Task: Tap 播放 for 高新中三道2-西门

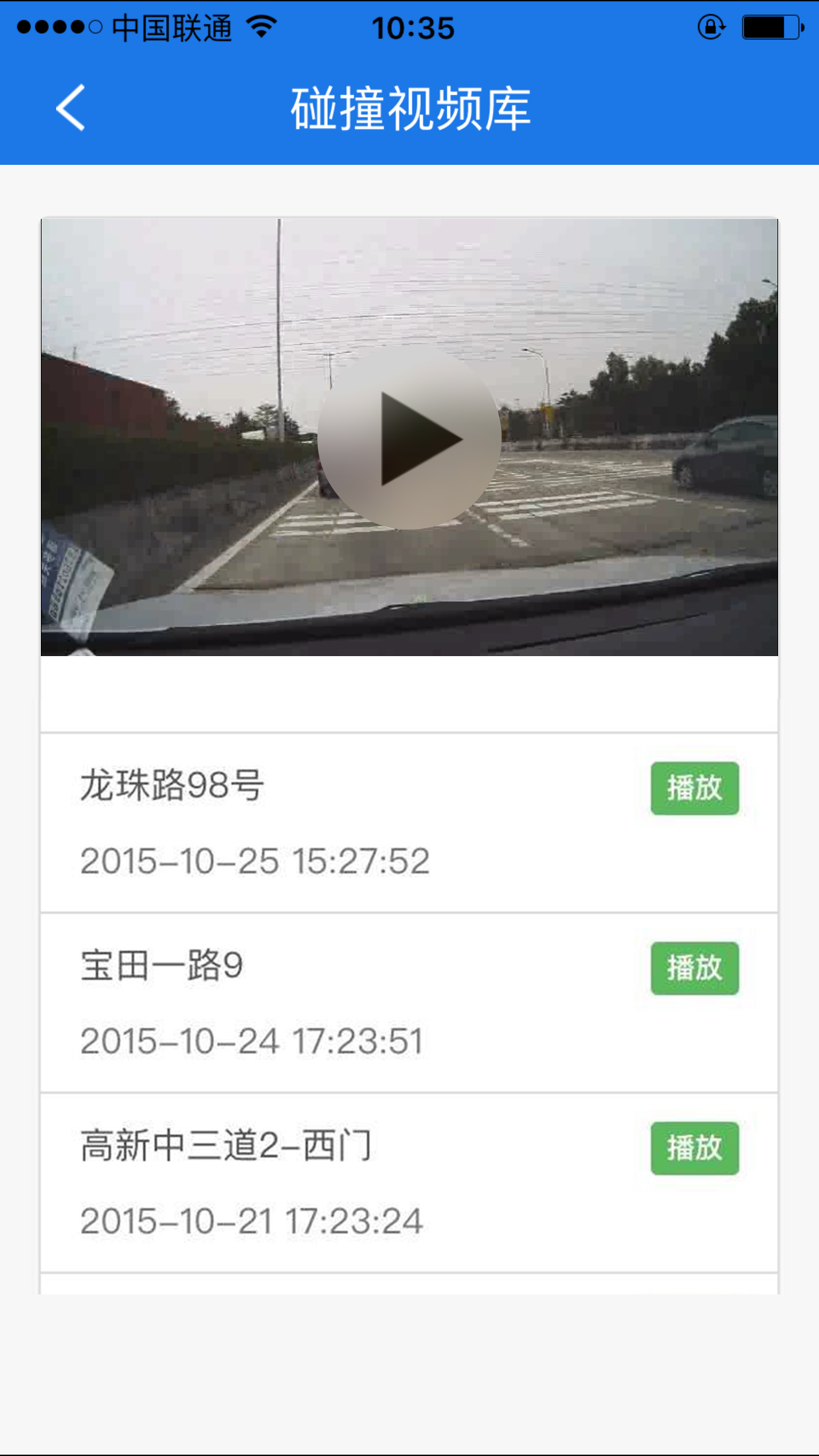Action: point(694,1148)
